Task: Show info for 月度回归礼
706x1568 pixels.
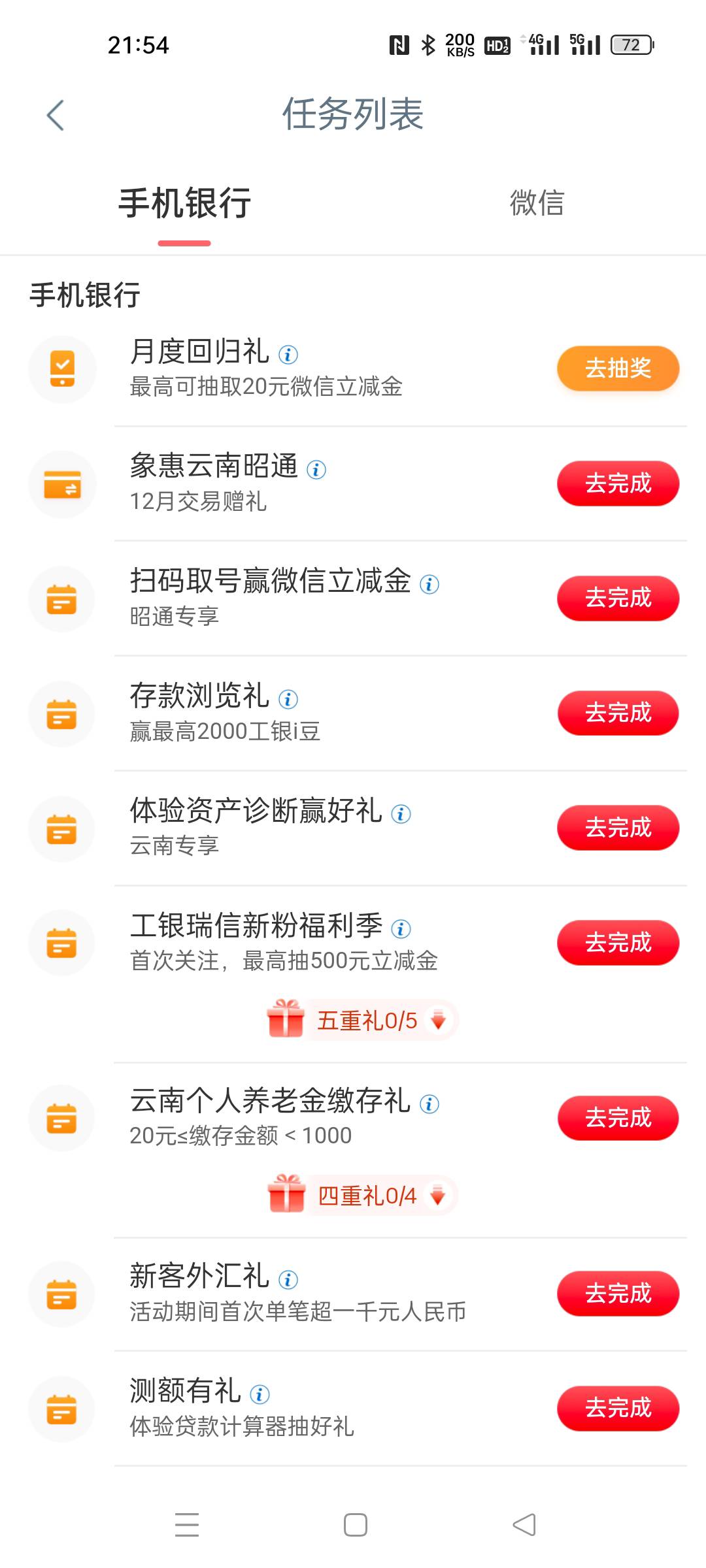Action: click(288, 355)
